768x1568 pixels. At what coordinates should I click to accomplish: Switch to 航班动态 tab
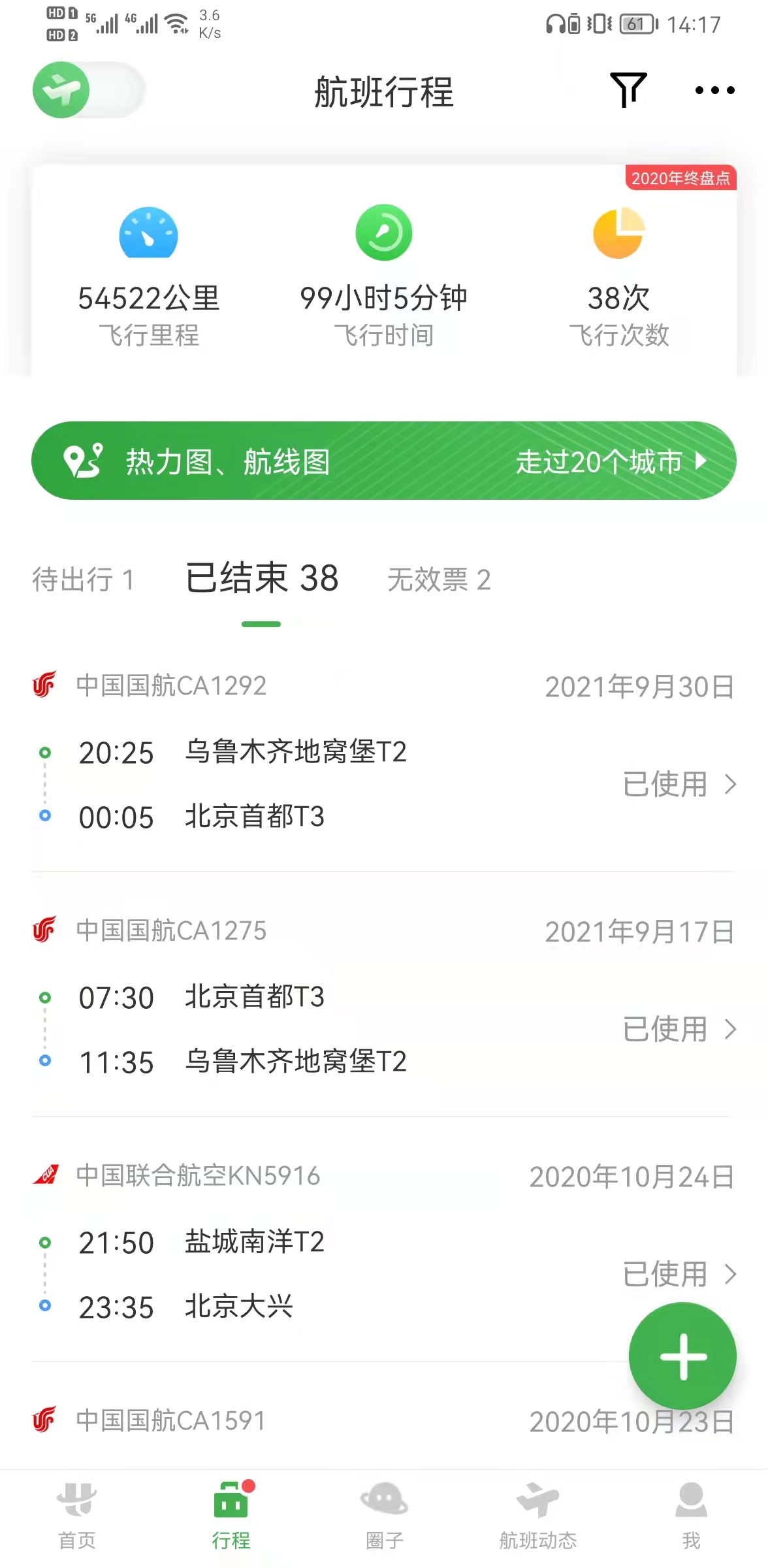pyautogui.click(x=537, y=1516)
